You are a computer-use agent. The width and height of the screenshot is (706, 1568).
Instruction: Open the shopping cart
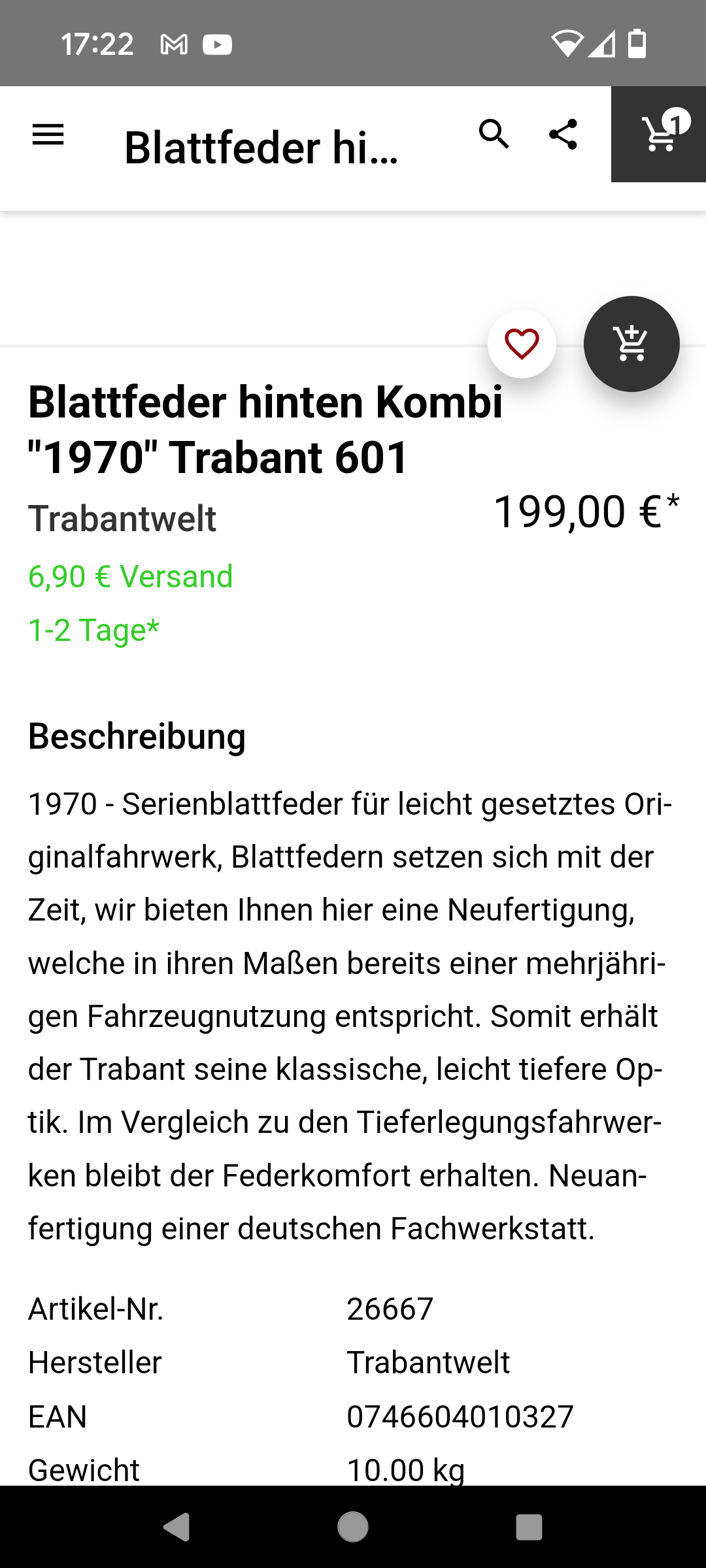point(659,135)
